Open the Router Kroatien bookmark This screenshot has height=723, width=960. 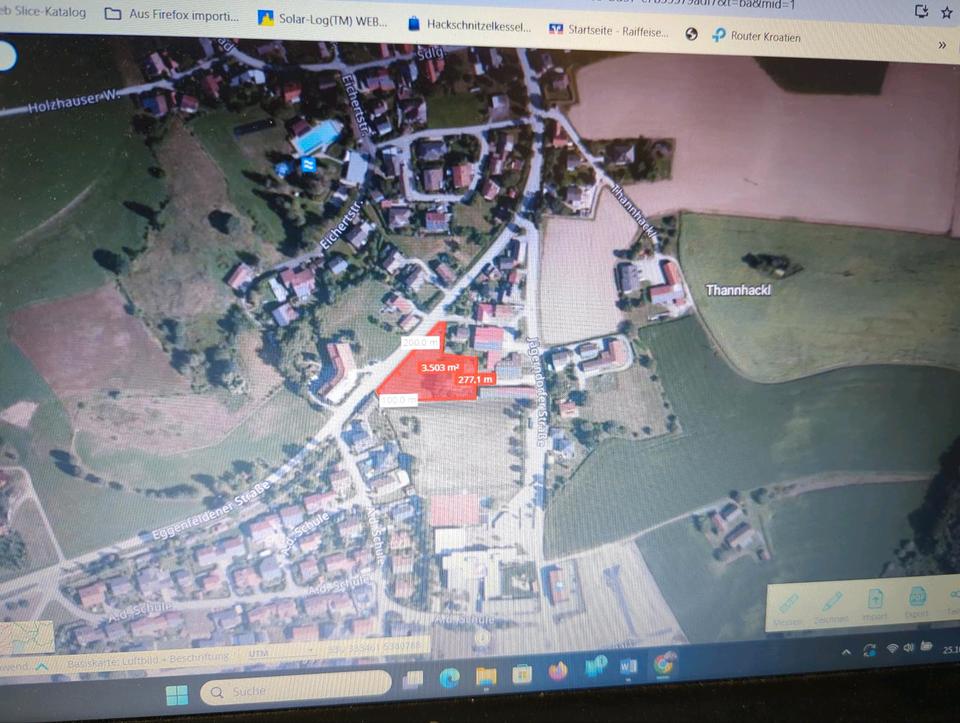click(758, 37)
